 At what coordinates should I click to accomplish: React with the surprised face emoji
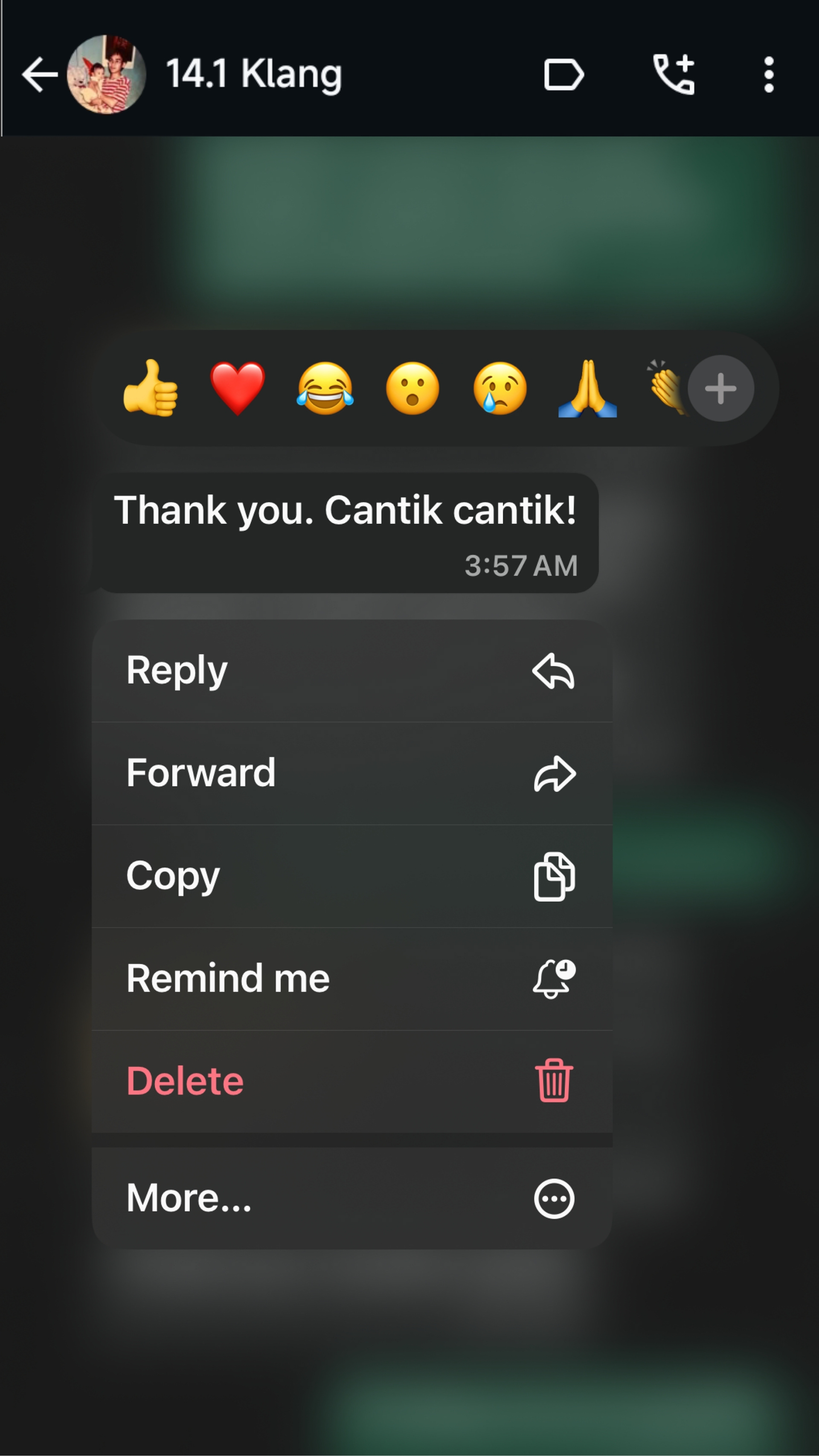click(412, 388)
